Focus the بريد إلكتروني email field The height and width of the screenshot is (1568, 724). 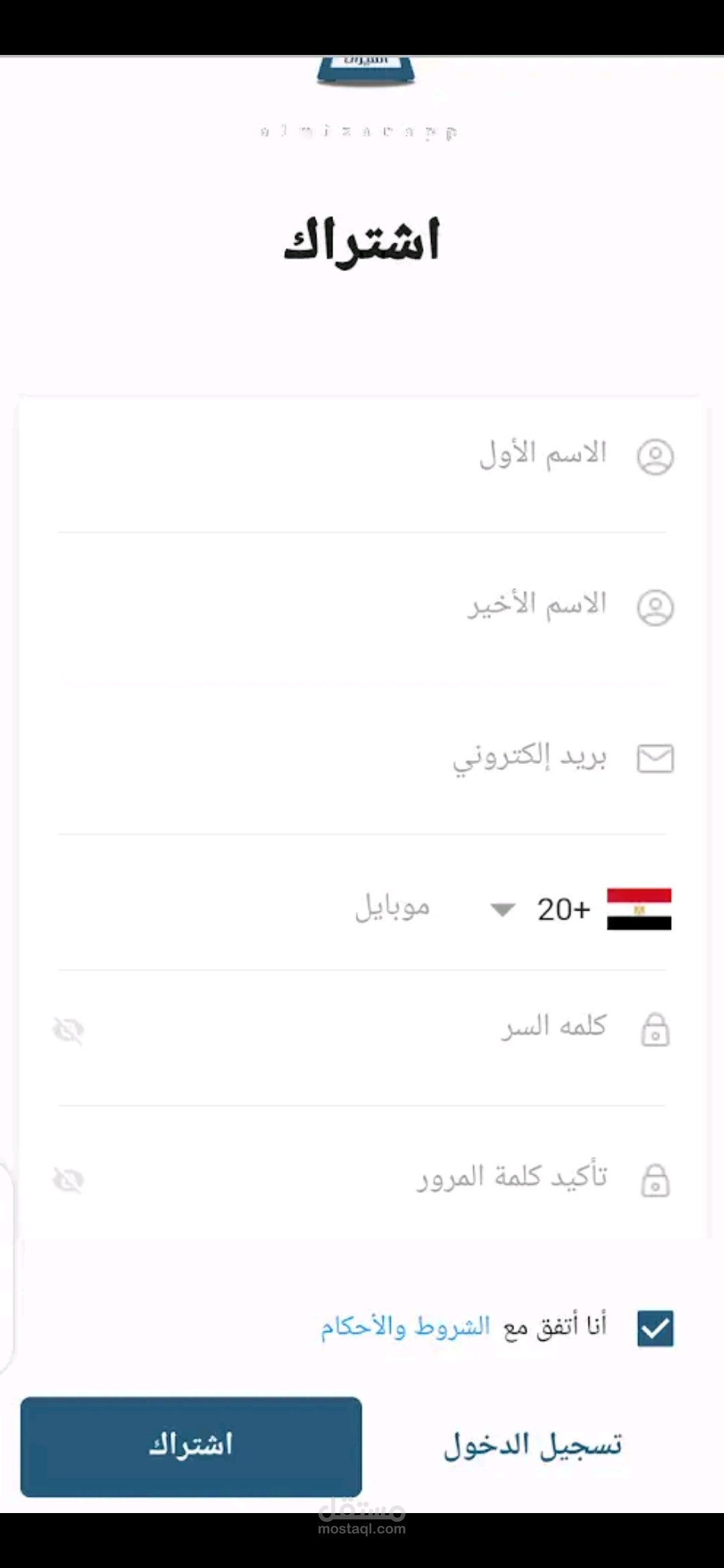[402, 758]
